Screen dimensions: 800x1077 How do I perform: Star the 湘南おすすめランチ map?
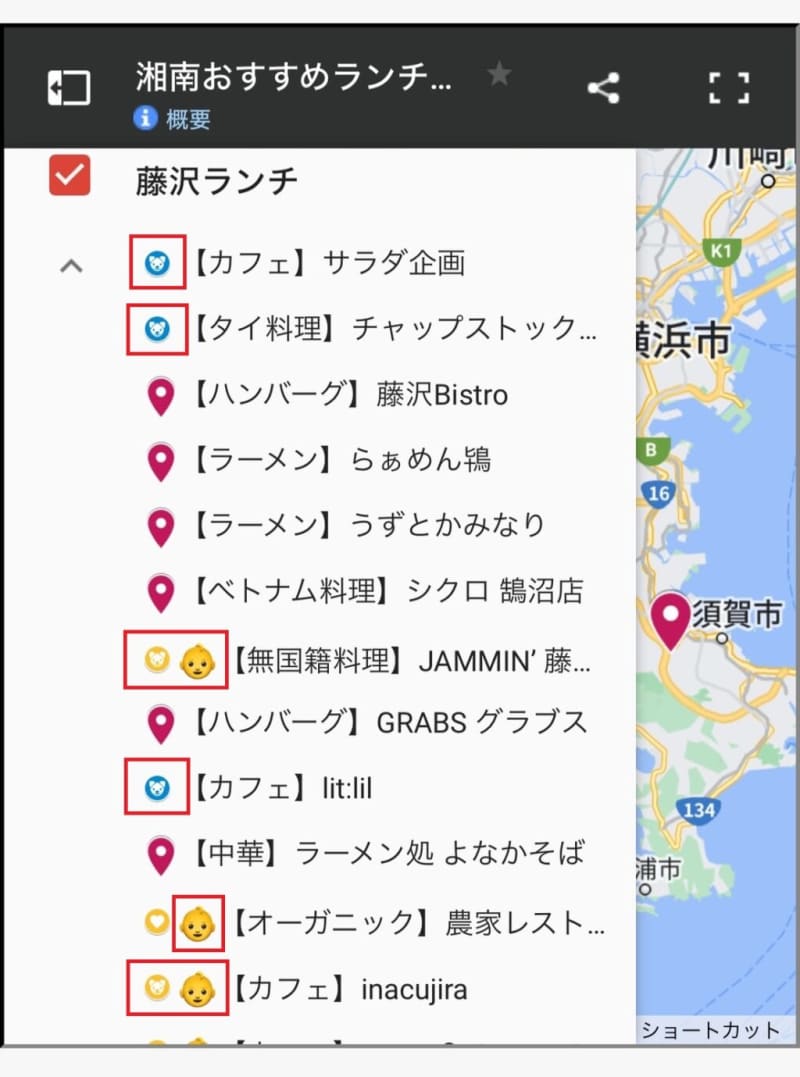(x=498, y=76)
